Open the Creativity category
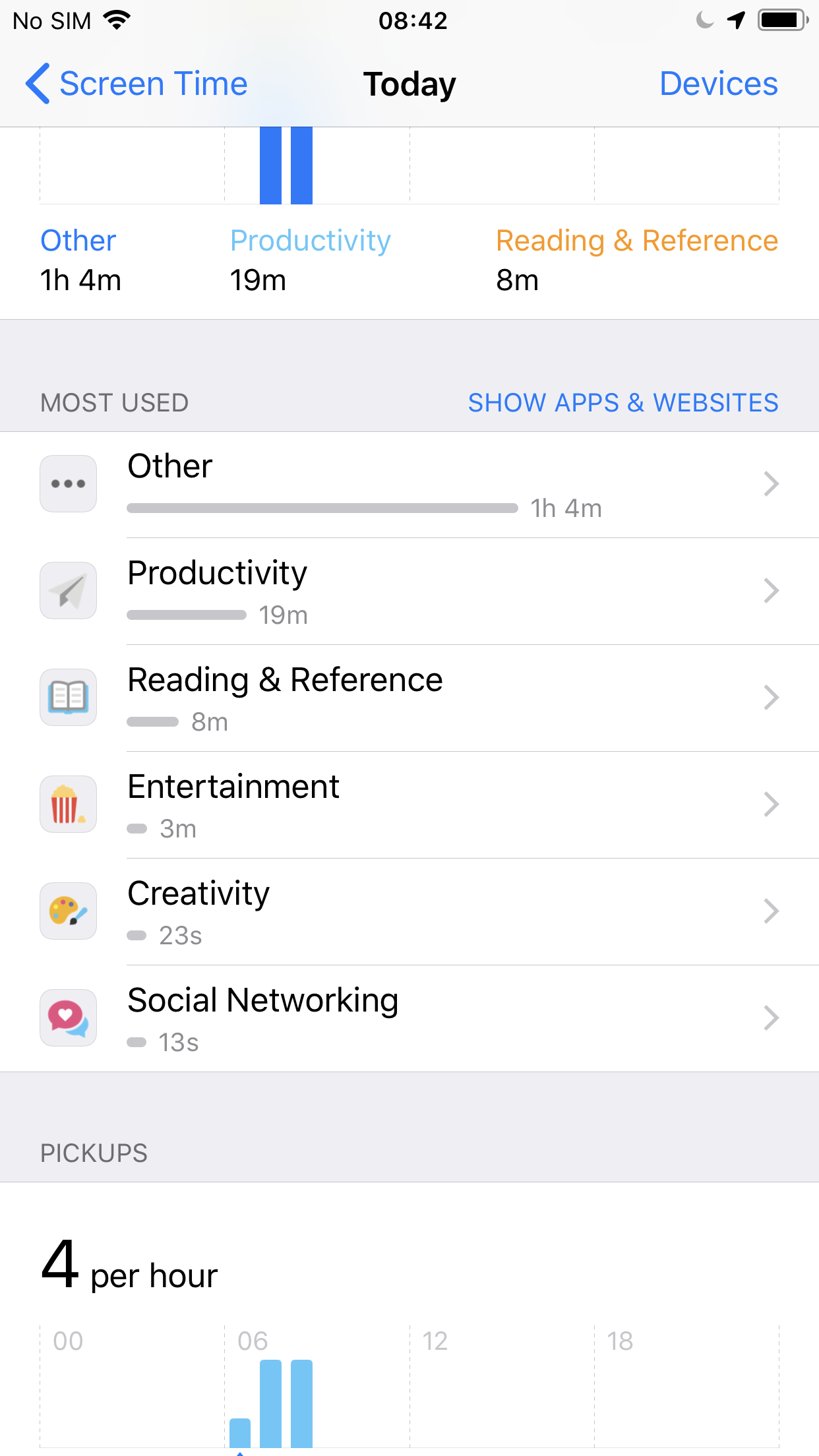Image resolution: width=819 pixels, height=1456 pixels. pyautogui.click(x=409, y=912)
